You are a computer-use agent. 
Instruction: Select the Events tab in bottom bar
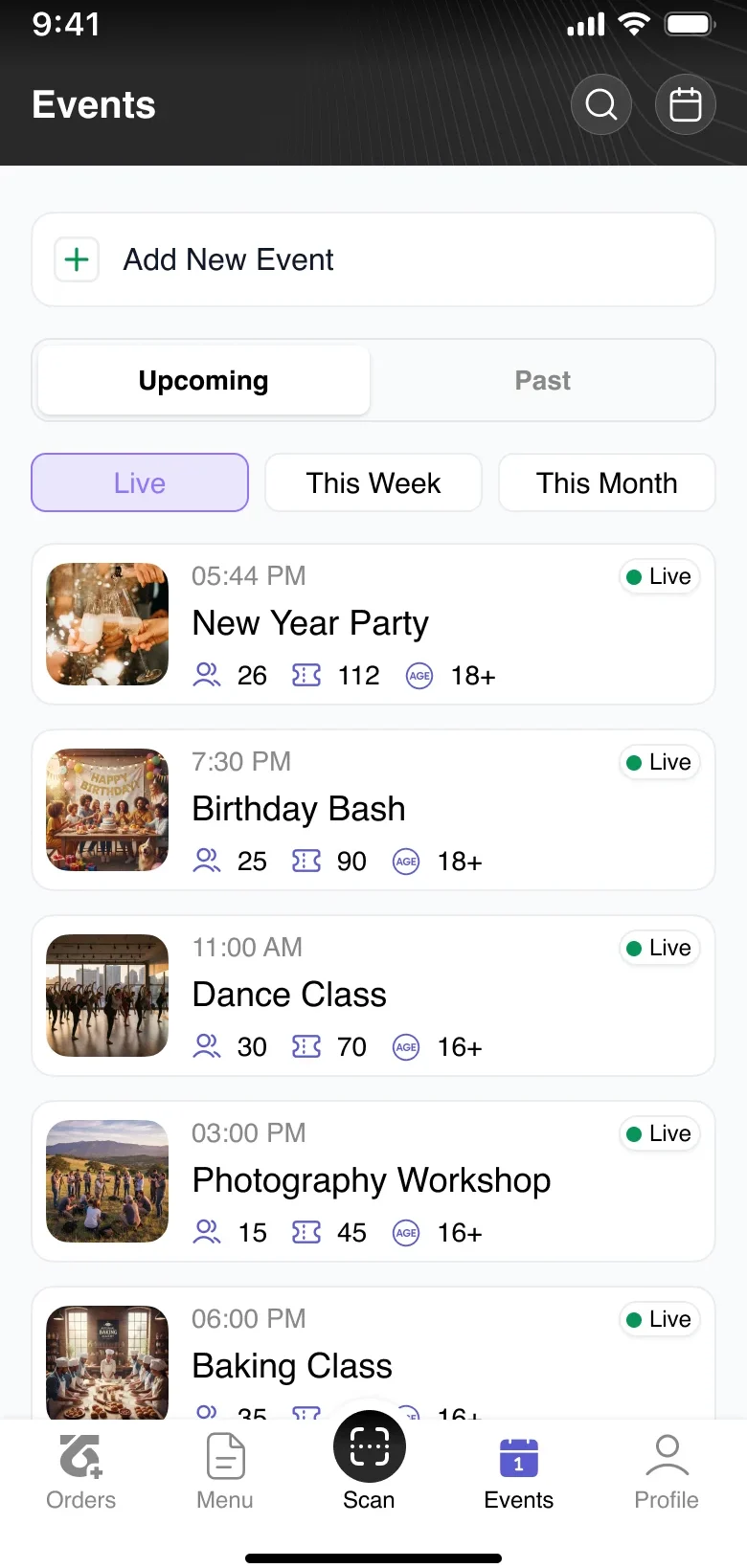click(518, 1472)
